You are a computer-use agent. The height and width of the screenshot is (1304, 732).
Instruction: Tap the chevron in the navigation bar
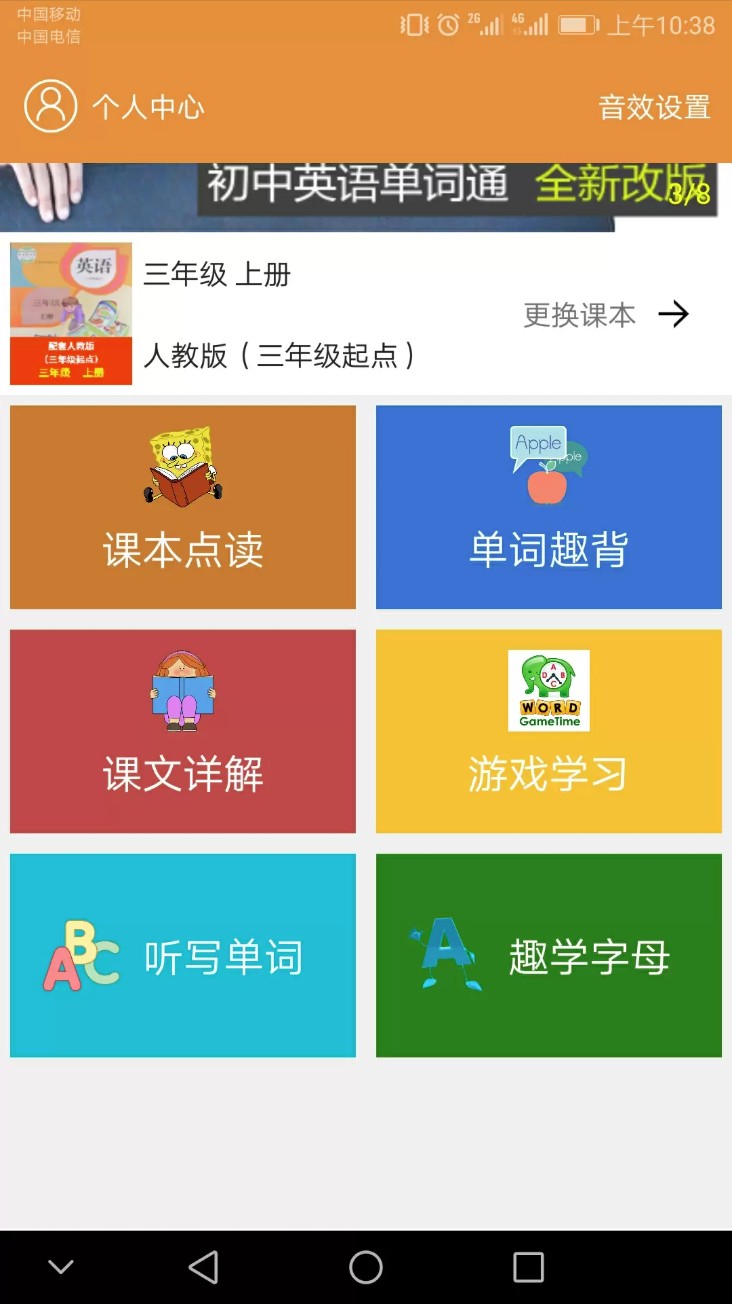pyautogui.click(x=61, y=1265)
